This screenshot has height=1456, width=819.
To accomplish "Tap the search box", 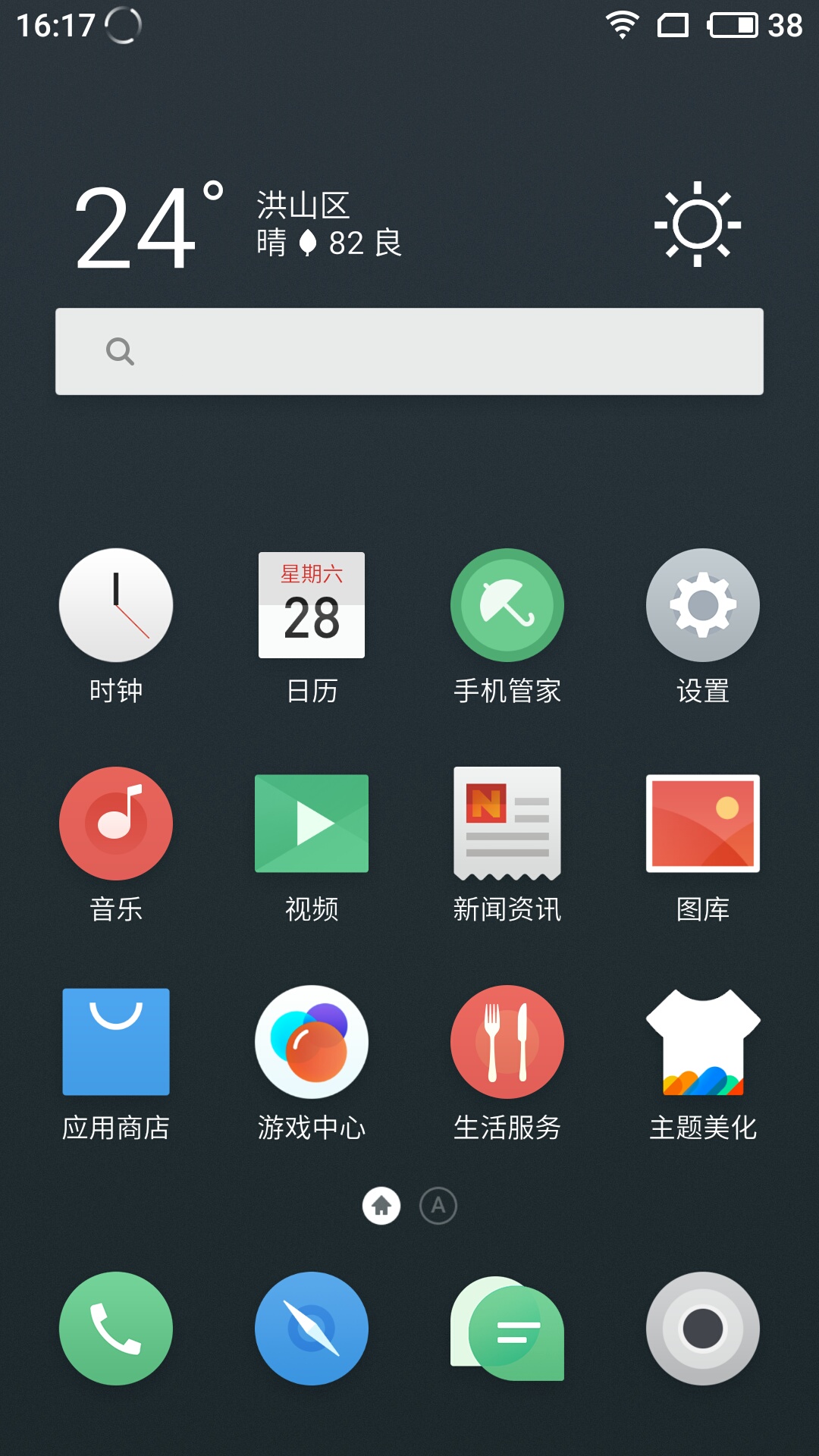I will 409,351.
